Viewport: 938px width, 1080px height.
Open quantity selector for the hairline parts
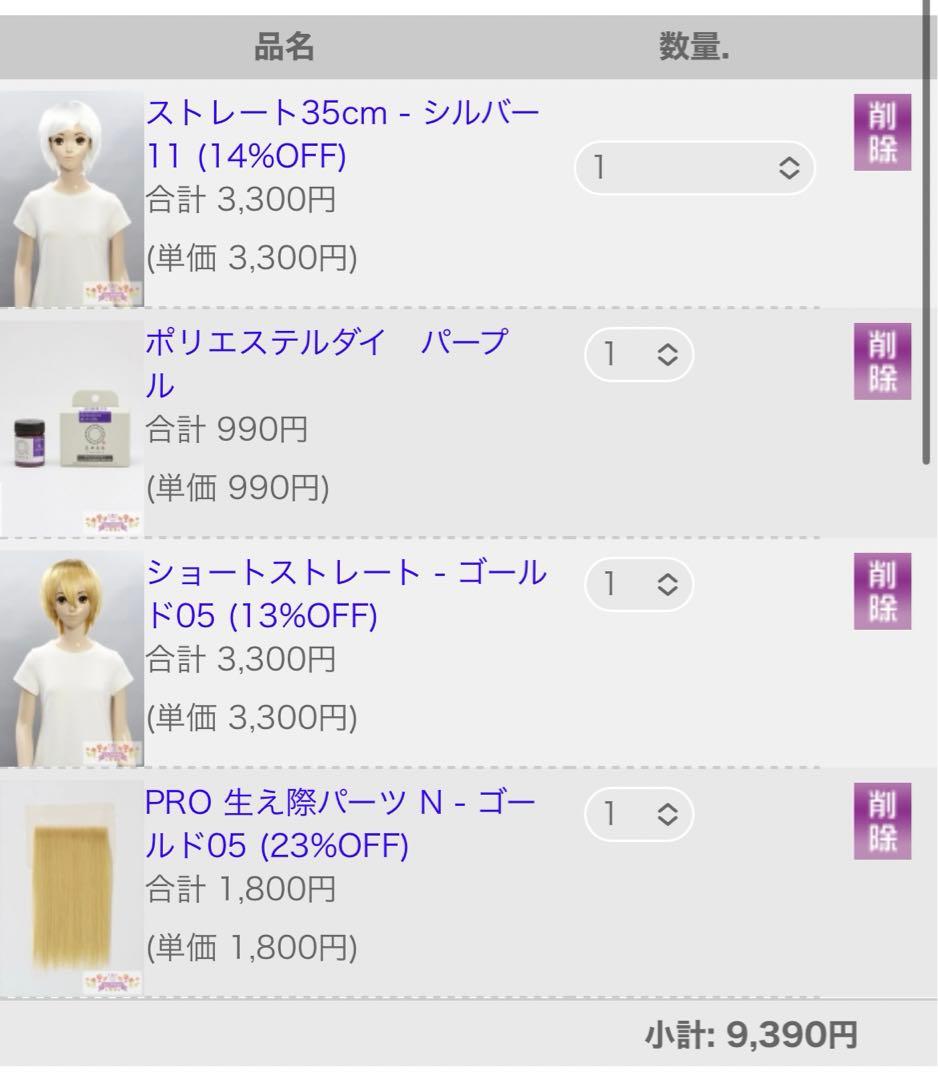click(x=638, y=815)
